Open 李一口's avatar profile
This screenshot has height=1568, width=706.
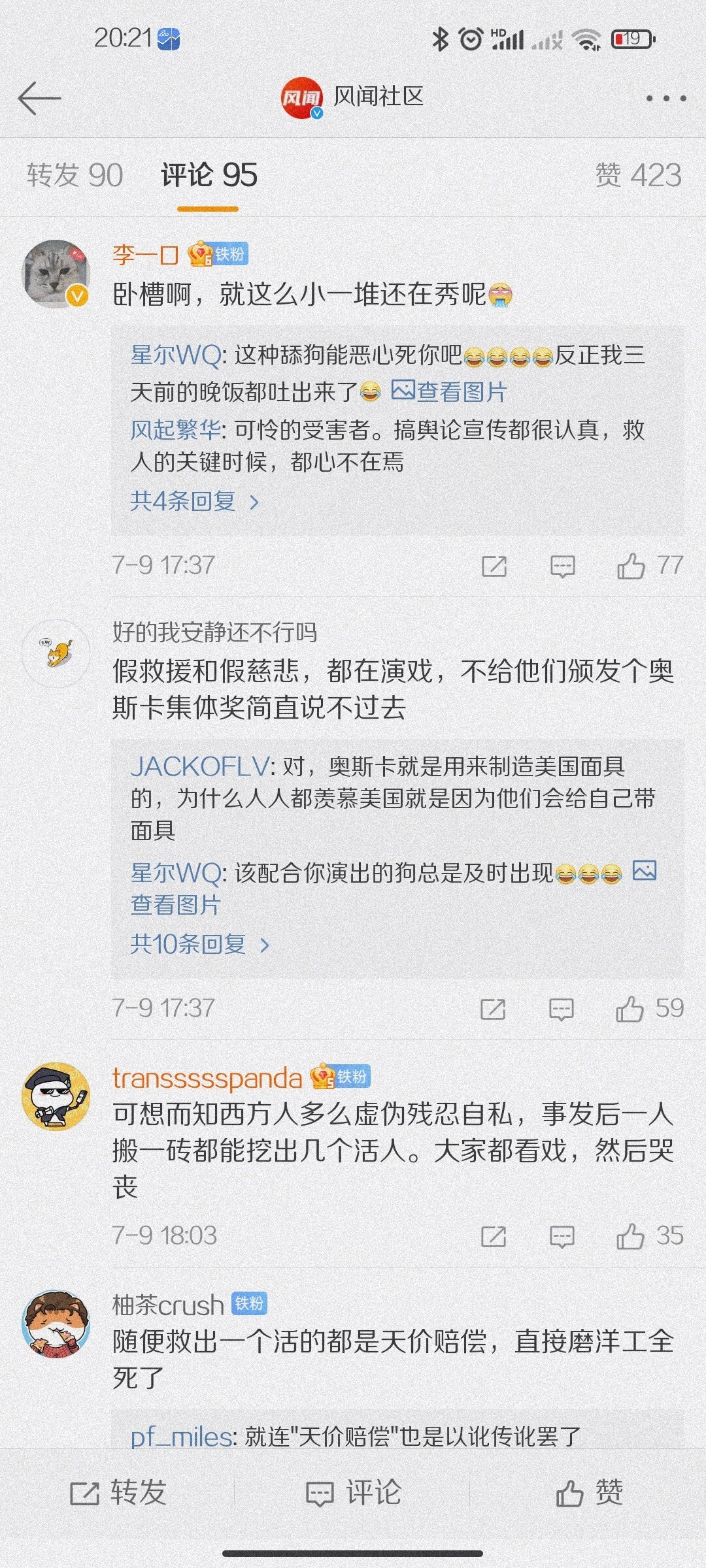coord(56,273)
